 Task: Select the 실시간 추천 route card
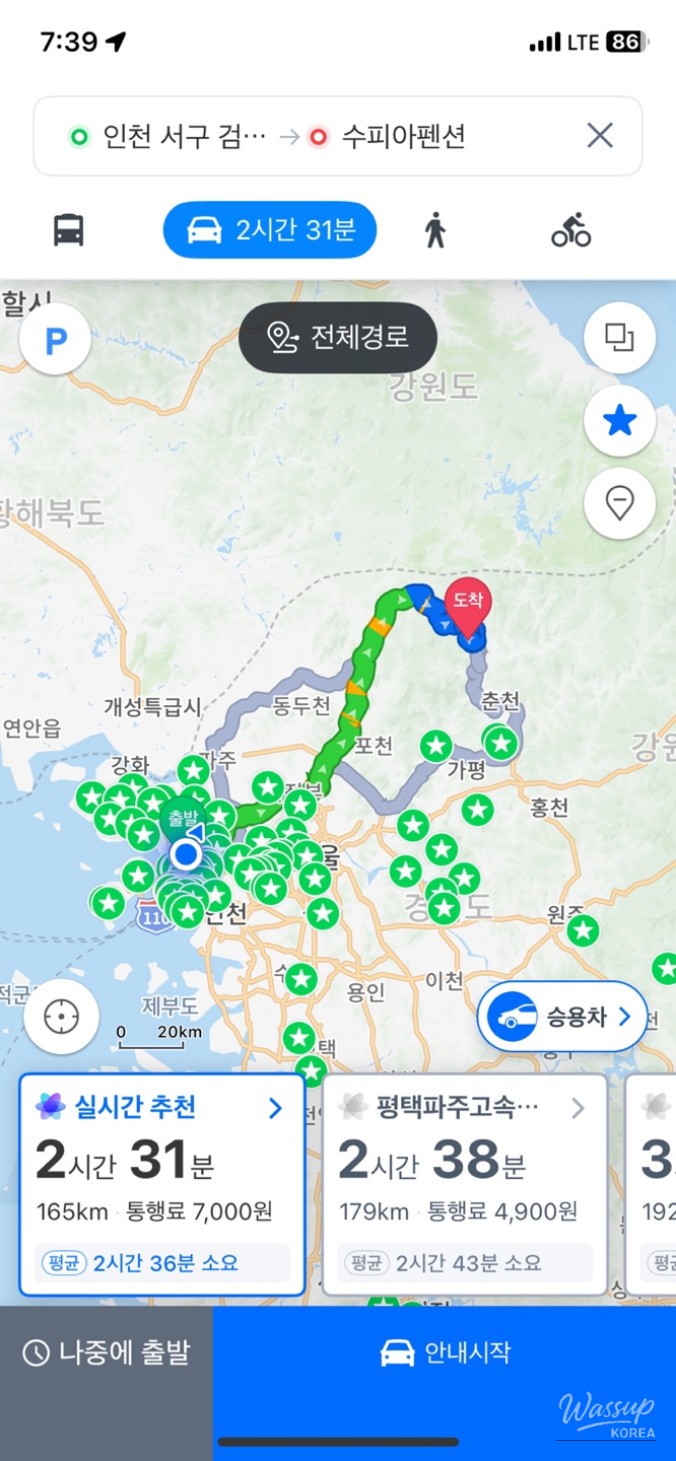[162, 1185]
